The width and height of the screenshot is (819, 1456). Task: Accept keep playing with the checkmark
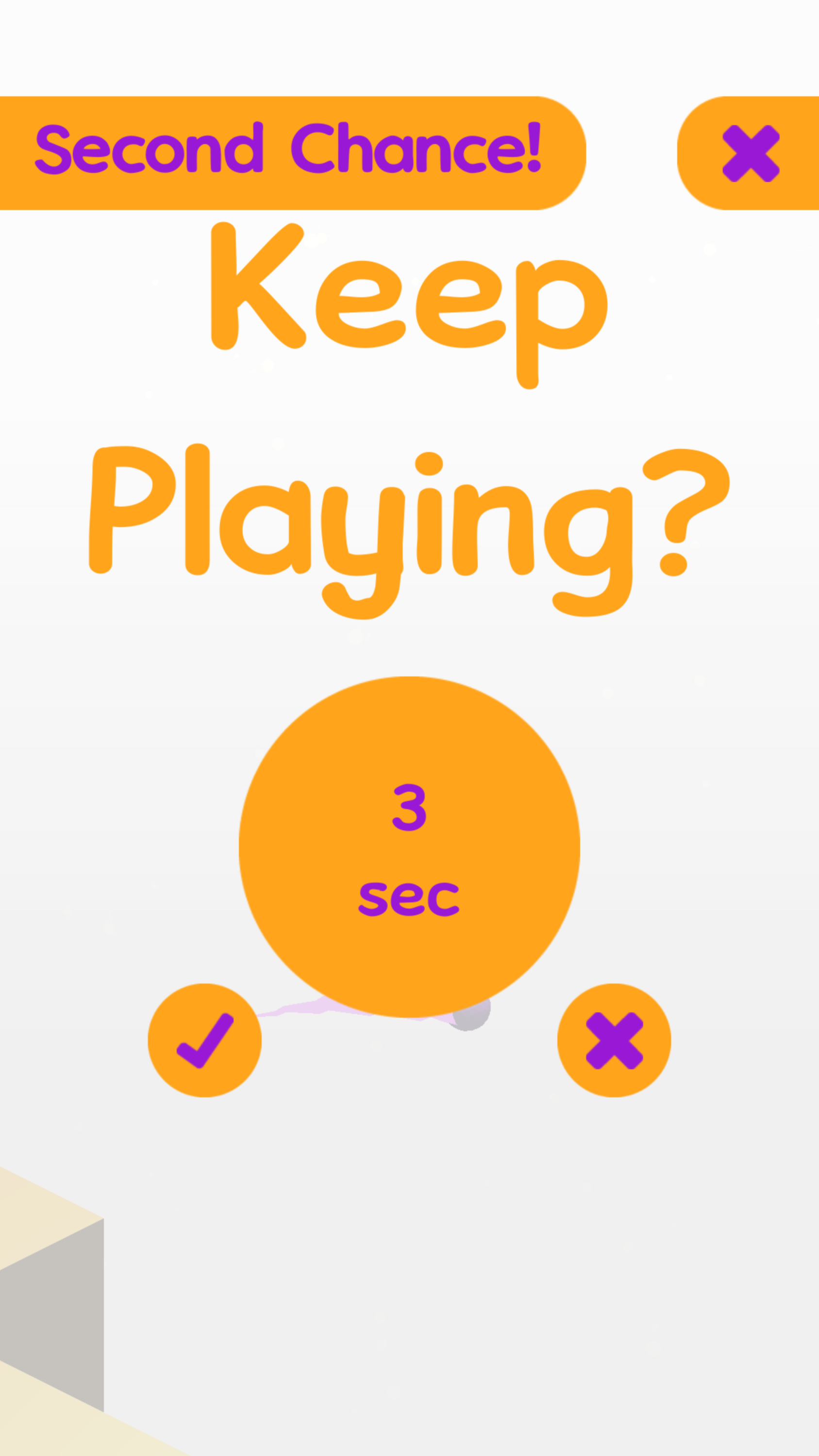pos(204,1041)
